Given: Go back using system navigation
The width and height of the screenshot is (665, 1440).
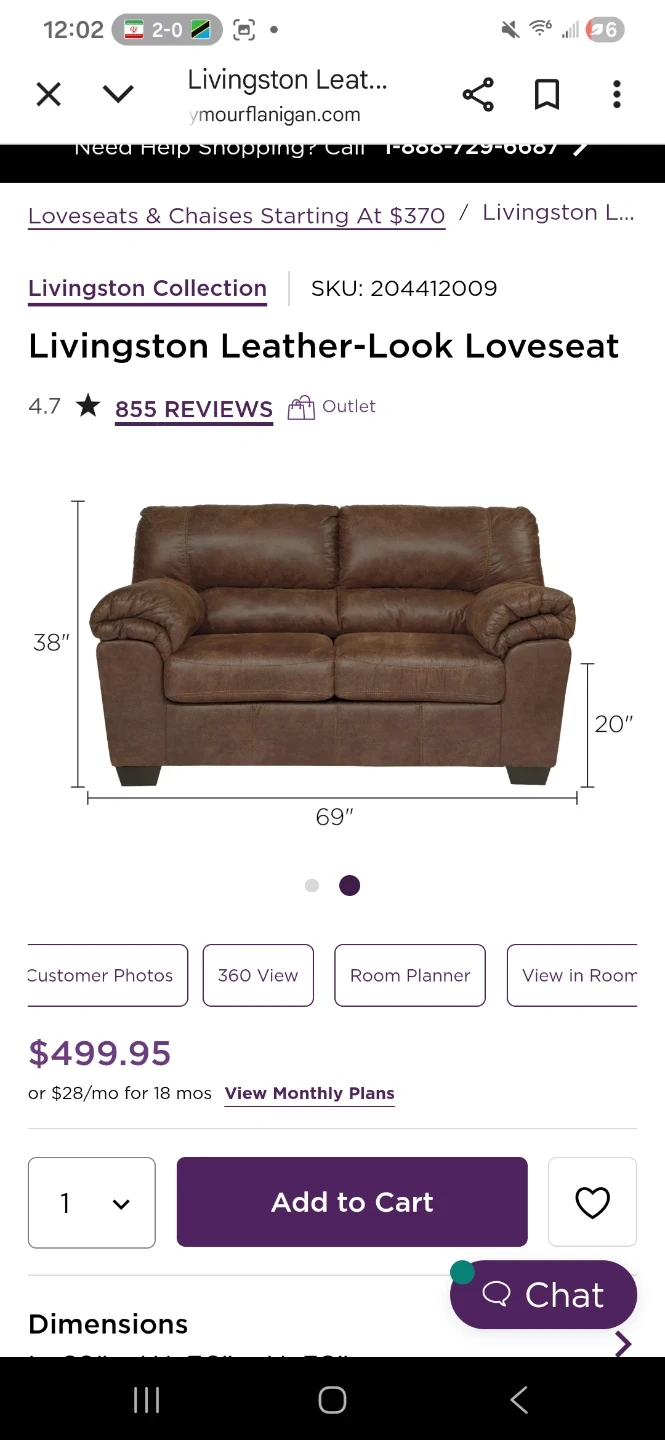Looking at the screenshot, I should (518, 1400).
